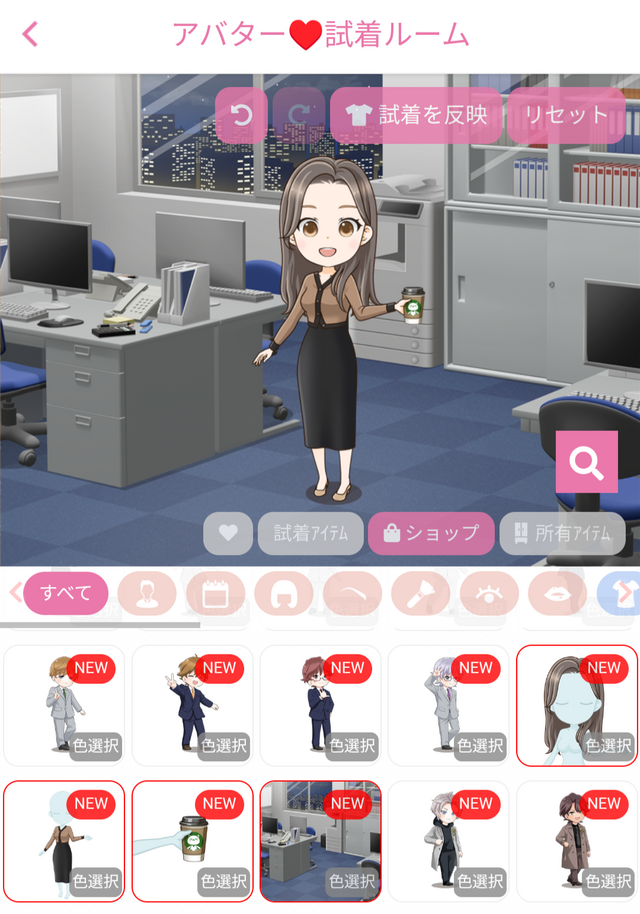Select the brown blouse black skirt outfit
Image resolution: width=640 pixels, height=914 pixels.
(x=64, y=841)
